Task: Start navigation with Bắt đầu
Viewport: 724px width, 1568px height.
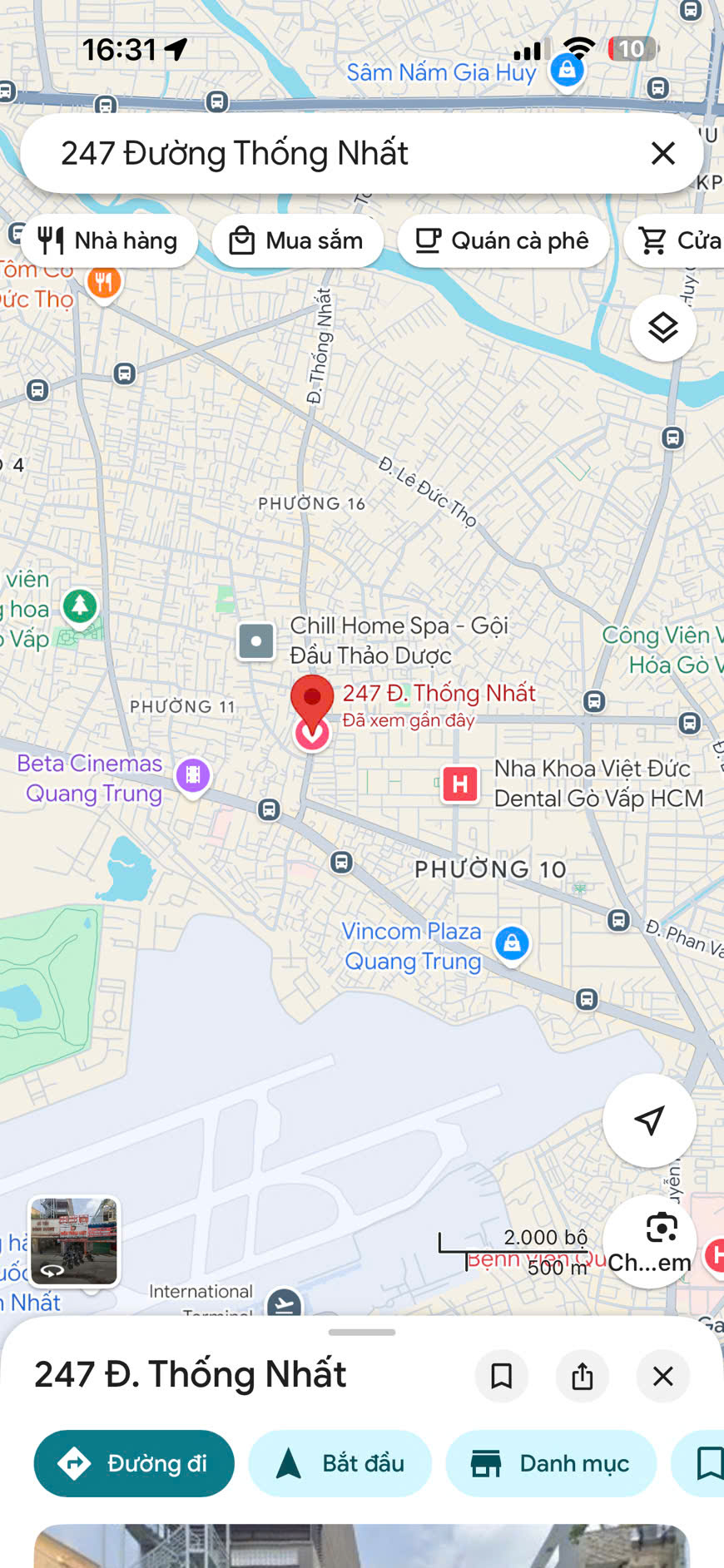Action: 340,1463
